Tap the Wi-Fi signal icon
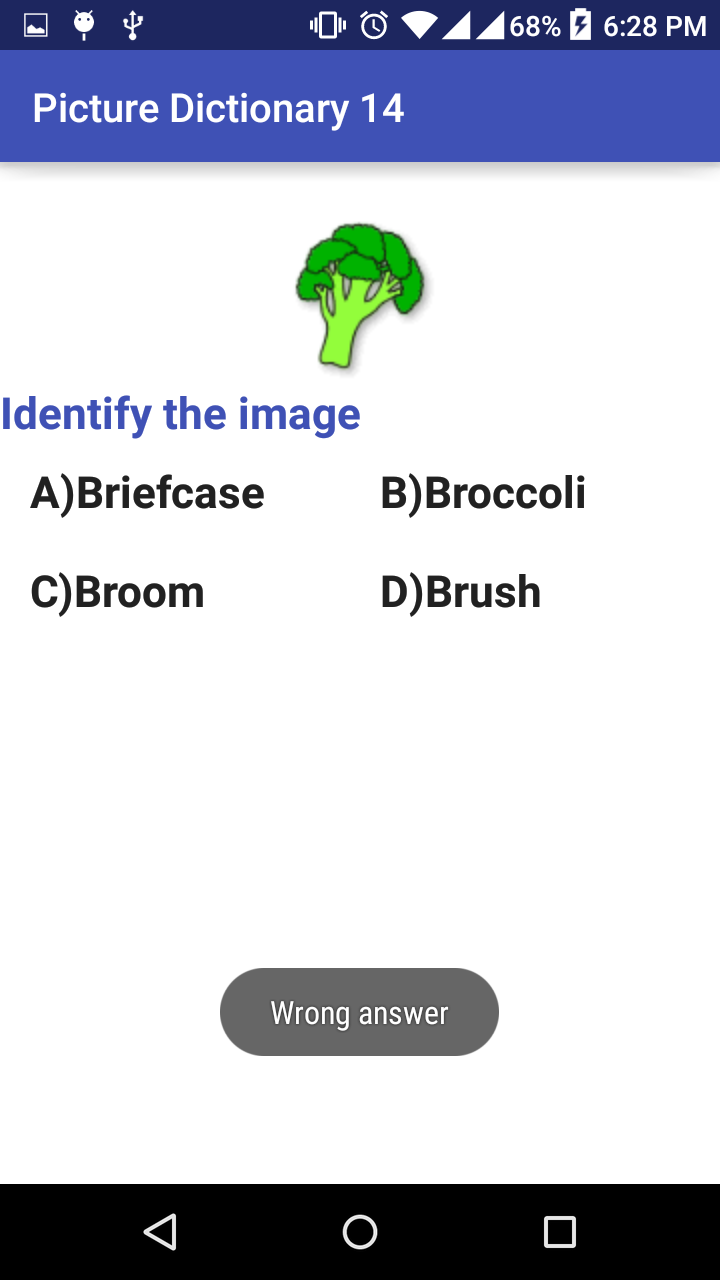 click(422, 24)
